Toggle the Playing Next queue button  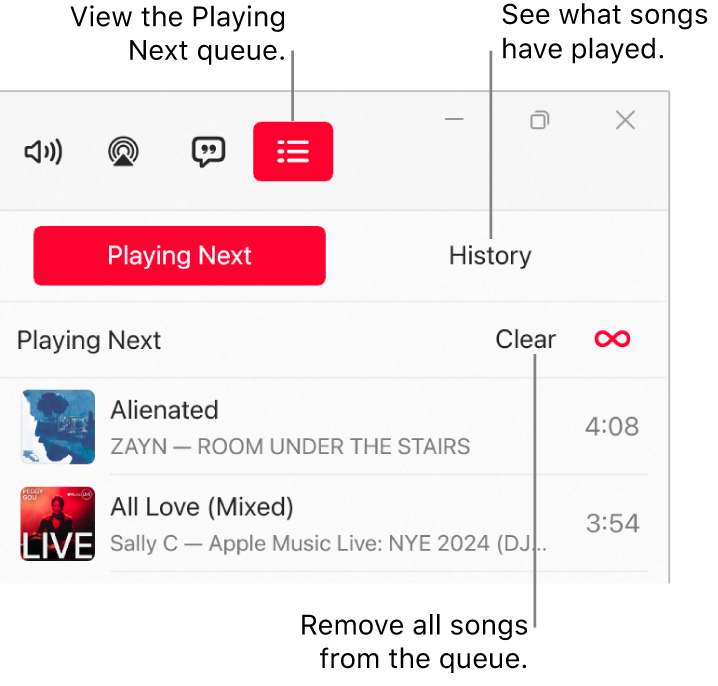[x=293, y=152]
